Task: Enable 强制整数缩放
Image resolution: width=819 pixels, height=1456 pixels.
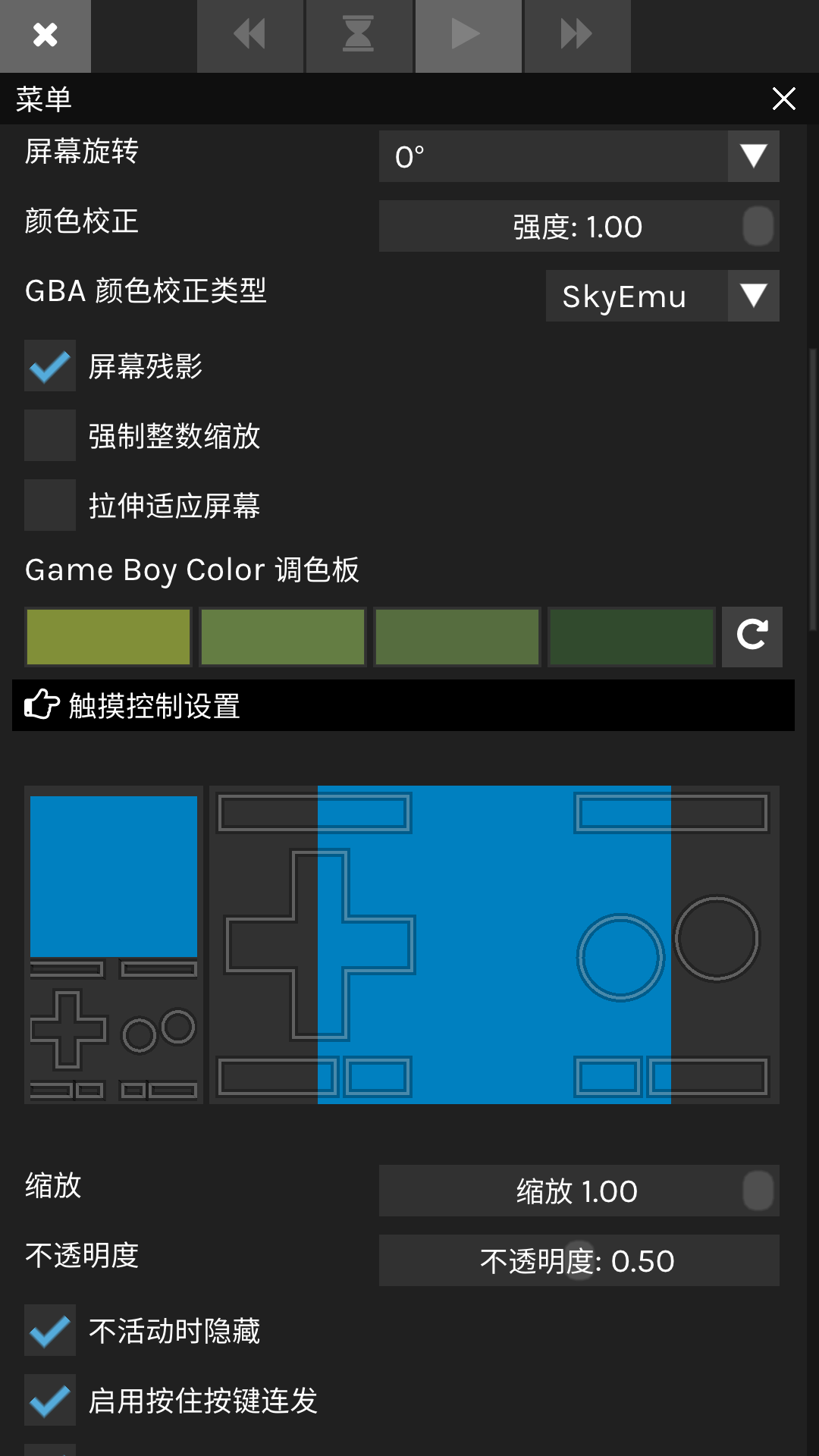Action: [49, 436]
